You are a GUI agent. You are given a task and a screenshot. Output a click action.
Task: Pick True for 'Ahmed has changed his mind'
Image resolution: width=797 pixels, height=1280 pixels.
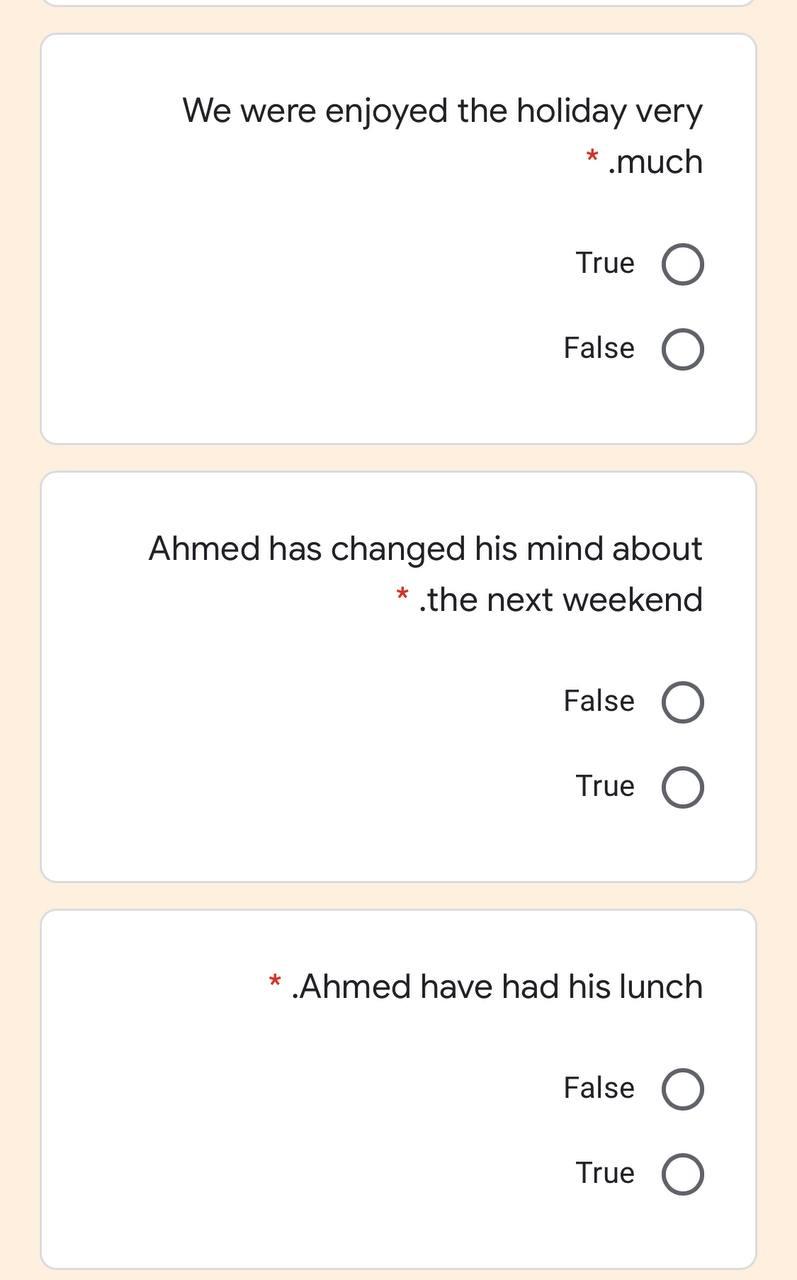coord(682,787)
